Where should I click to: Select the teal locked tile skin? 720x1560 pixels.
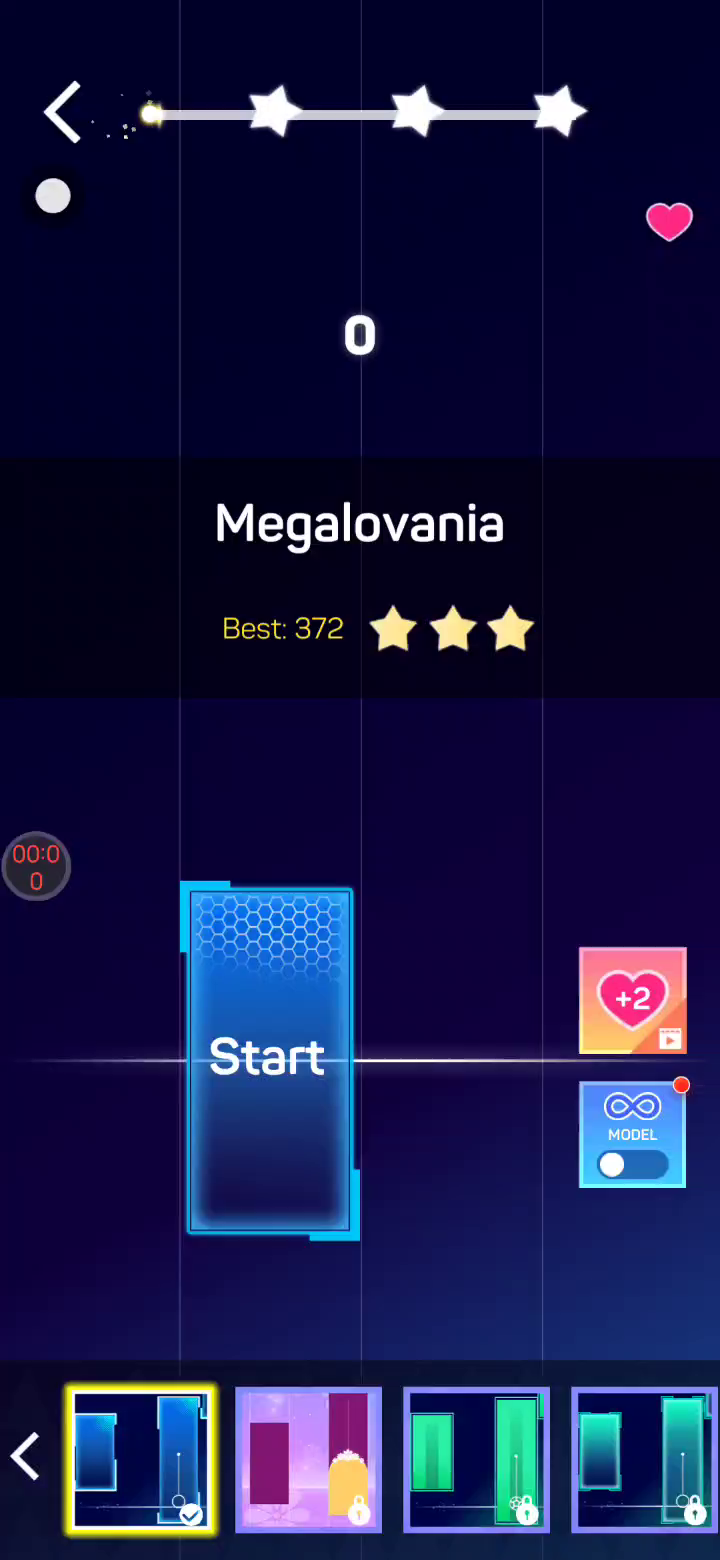tap(644, 1460)
